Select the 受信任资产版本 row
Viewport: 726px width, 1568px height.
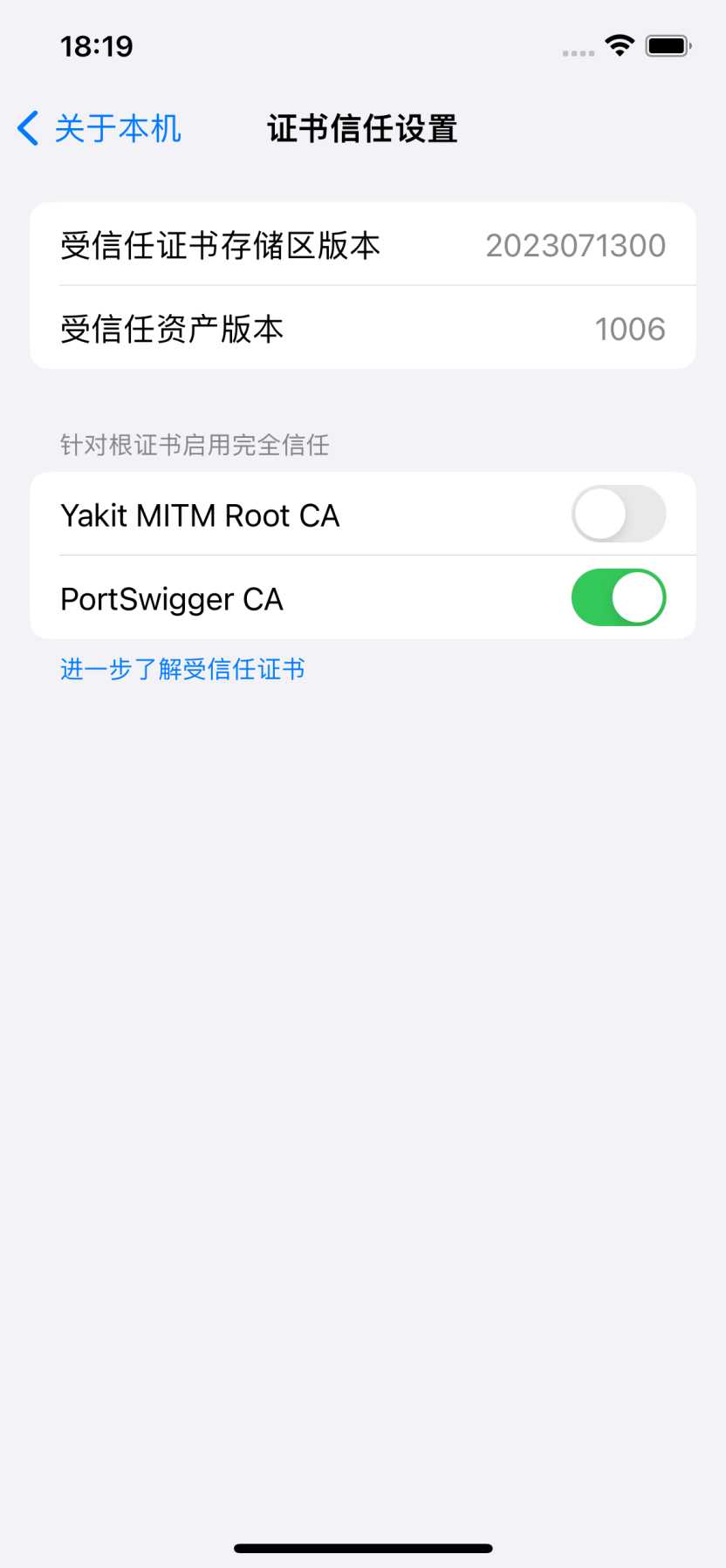pos(363,329)
